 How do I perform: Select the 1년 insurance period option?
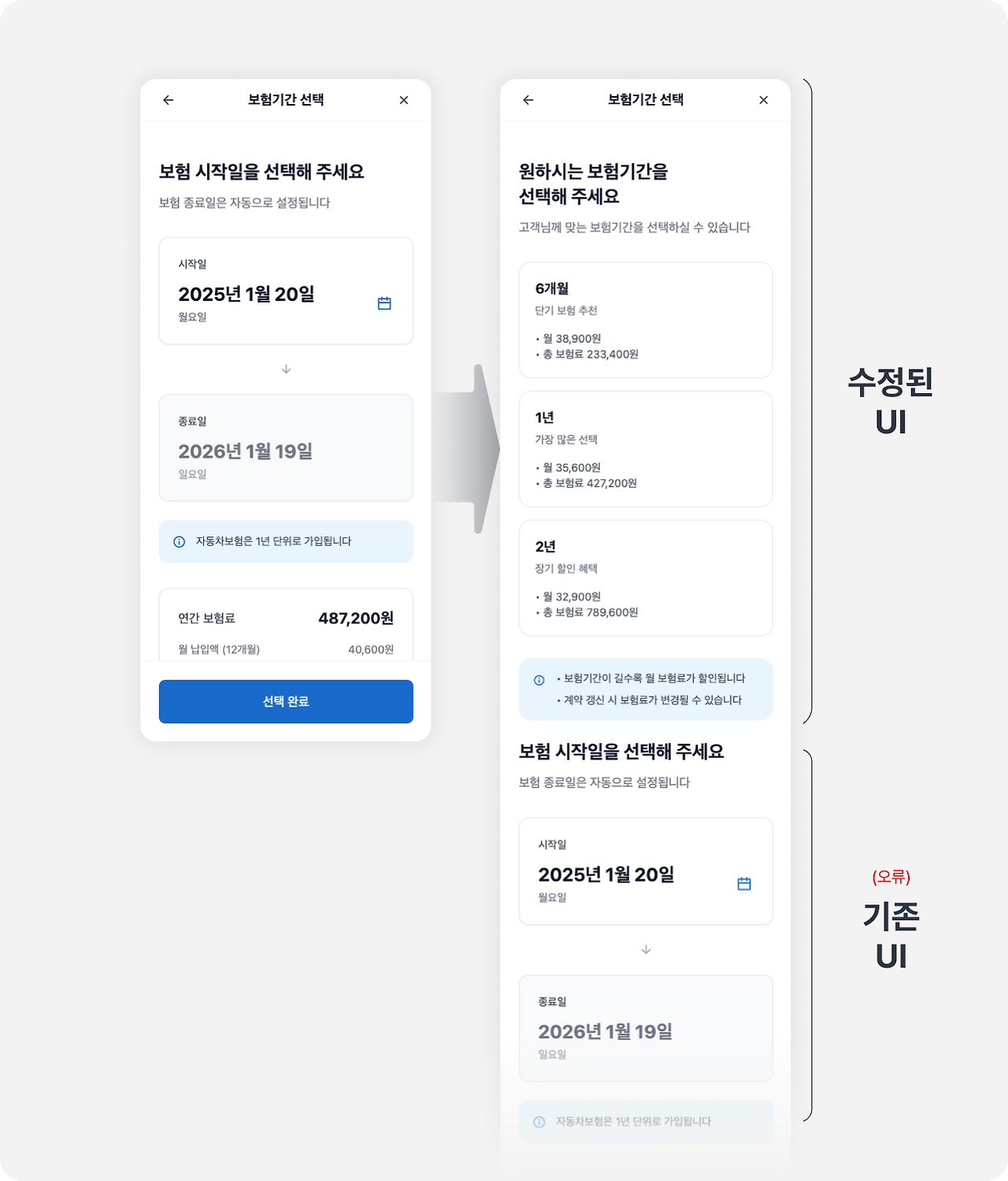[646, 449]
